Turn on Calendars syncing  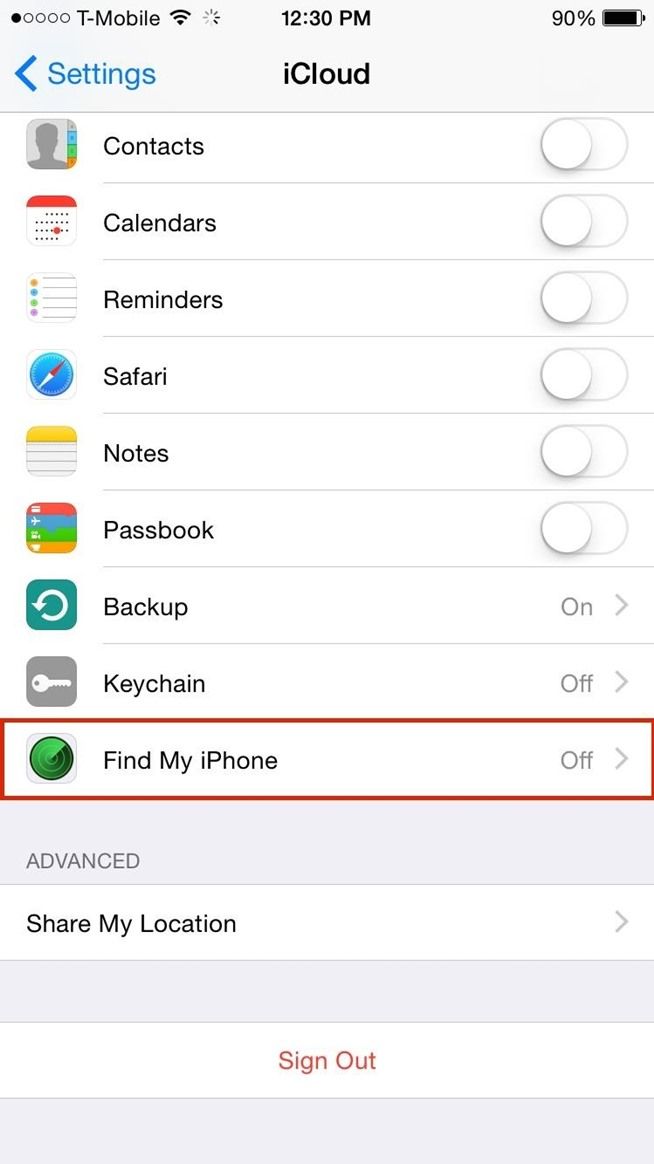point(584,221)
